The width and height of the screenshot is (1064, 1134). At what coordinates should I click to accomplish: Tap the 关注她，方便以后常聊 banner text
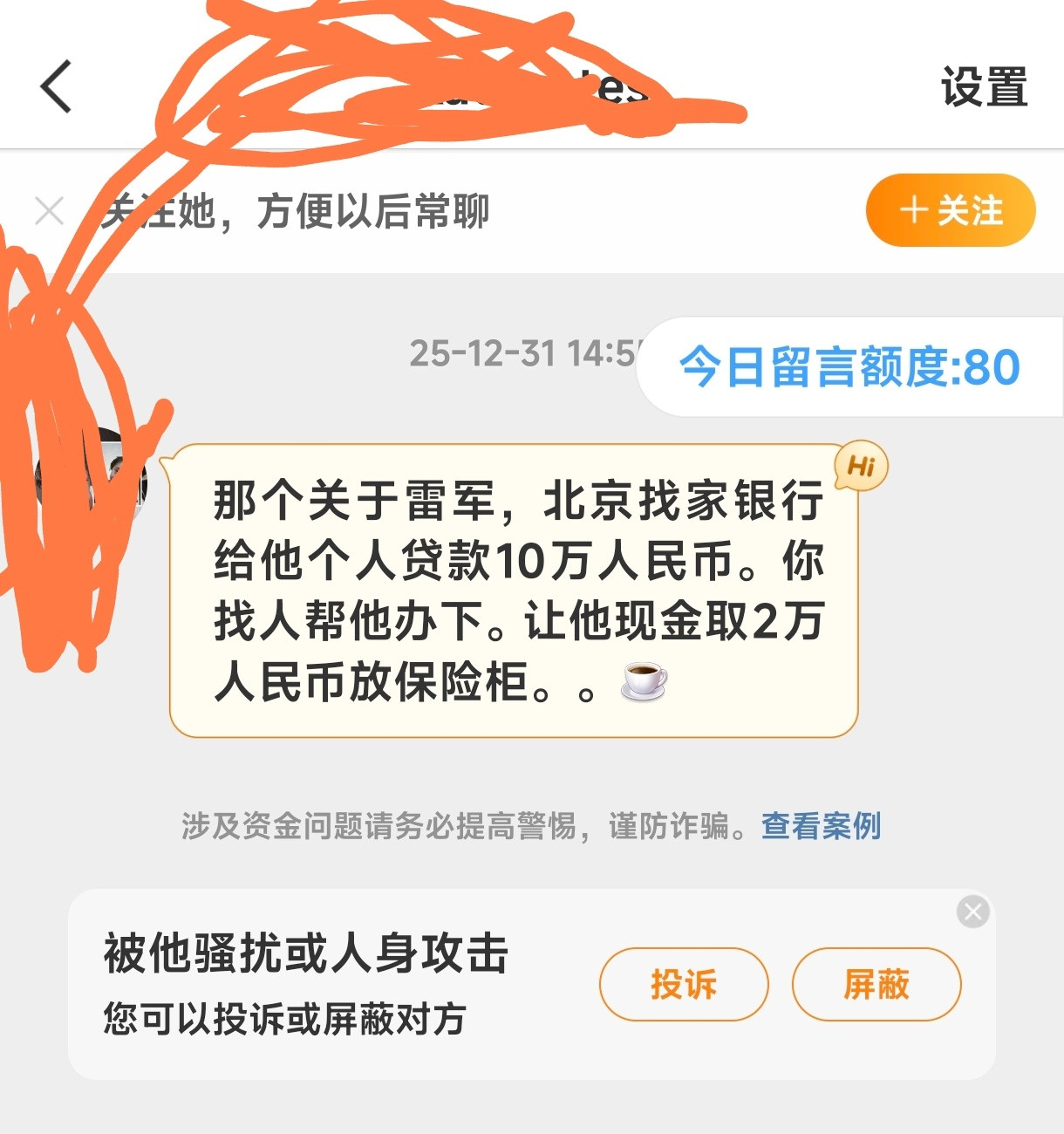click(x=297, y=210)
